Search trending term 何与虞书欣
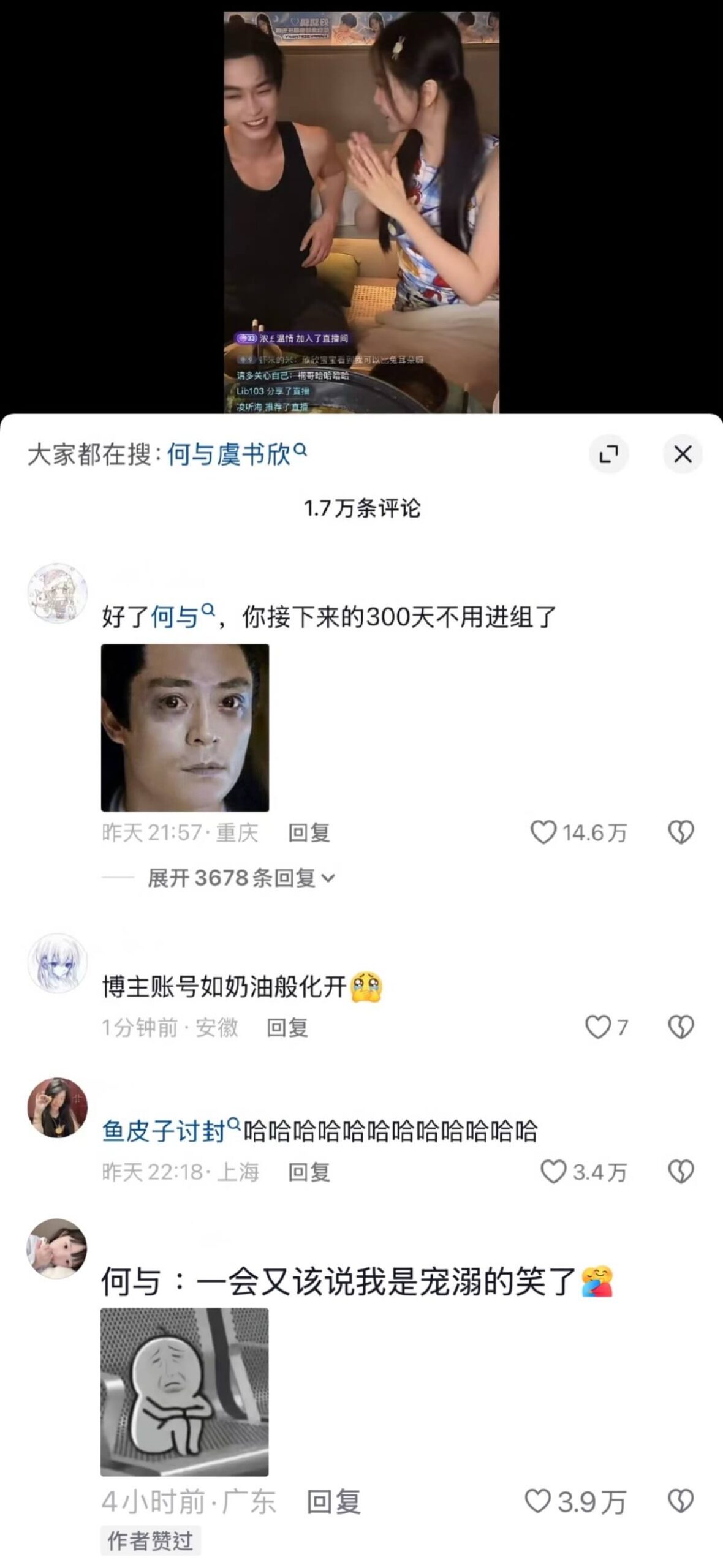Image resolution: width=723 pixels, height=1568 pixels. (x=236, y=455)
